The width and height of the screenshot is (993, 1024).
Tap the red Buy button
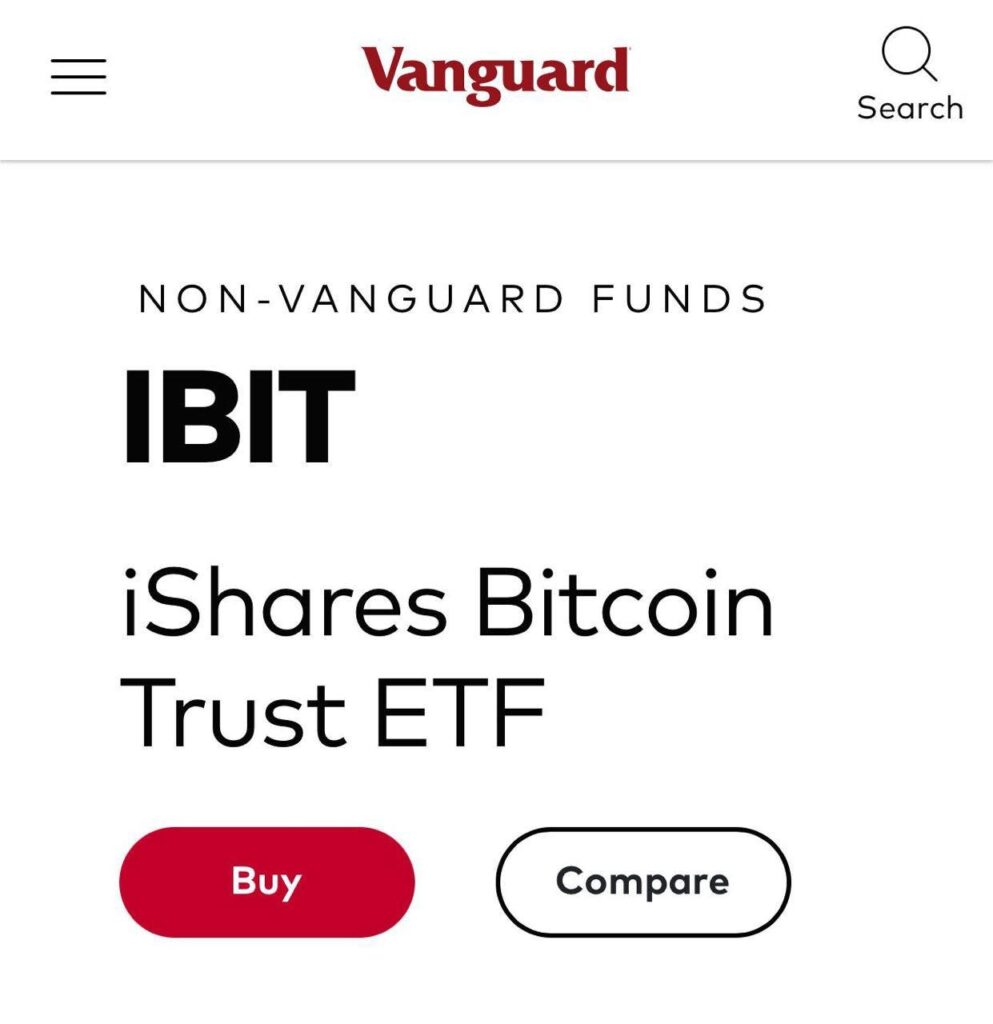266,881
